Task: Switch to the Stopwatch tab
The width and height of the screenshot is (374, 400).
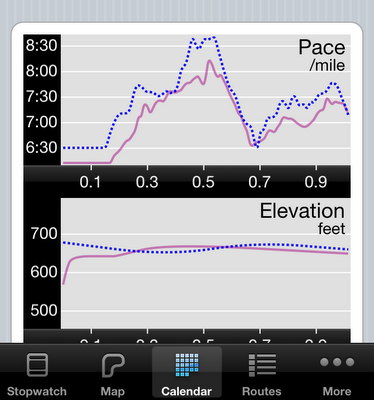Action: pos(37,374)
